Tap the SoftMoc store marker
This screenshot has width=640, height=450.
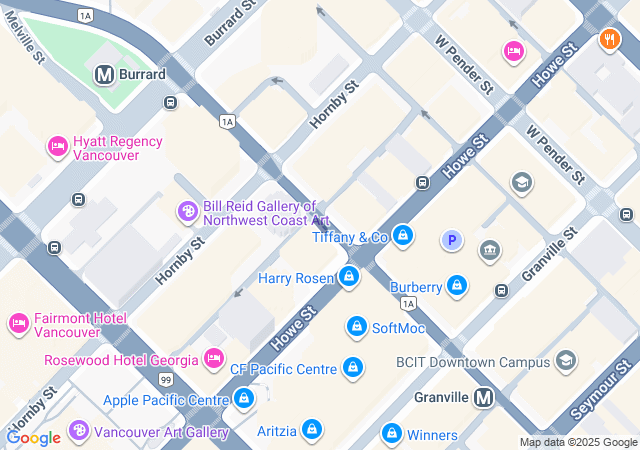pyautogui.click(x=356, y=327)
